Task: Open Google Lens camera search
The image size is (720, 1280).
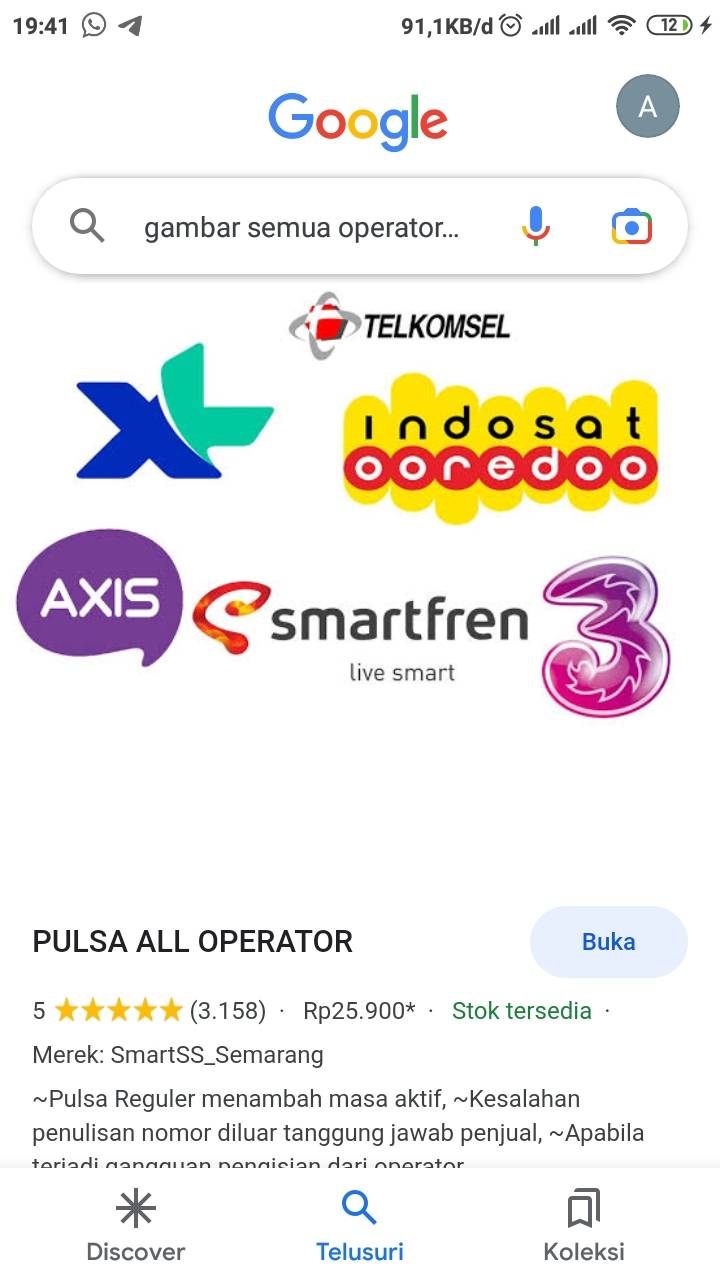Action: coord(632,227)
